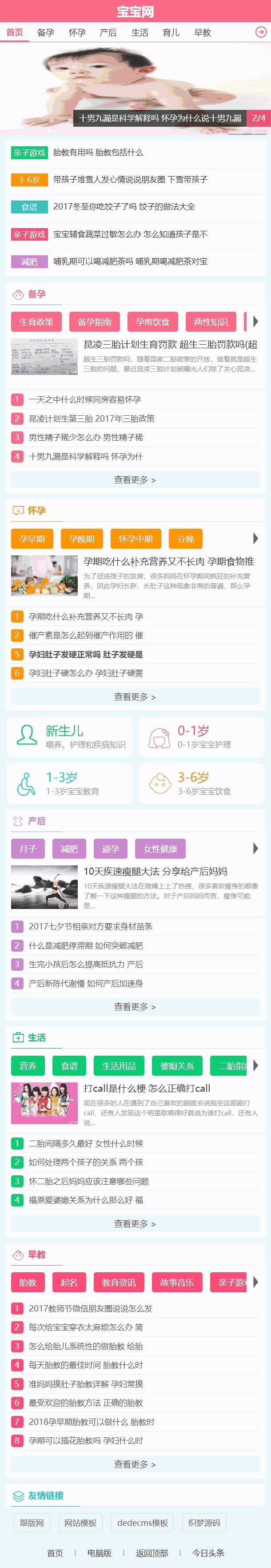Tap the 孕前饮食 chip

(x=152, y=322)
